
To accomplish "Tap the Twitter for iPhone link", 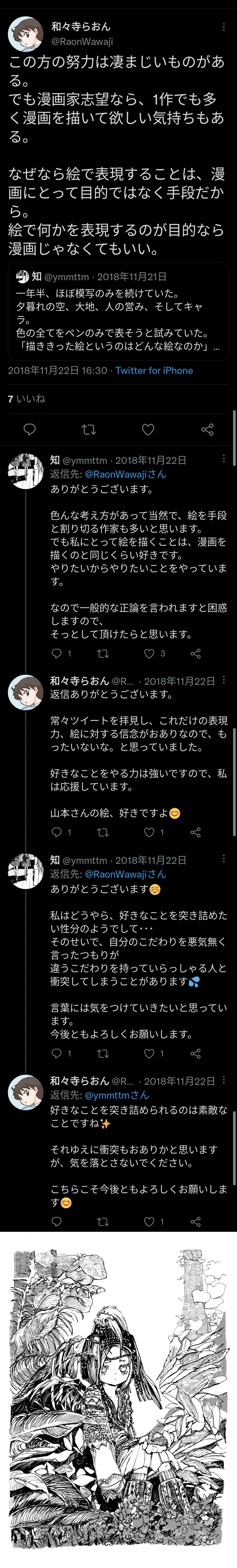I will 154,370.
